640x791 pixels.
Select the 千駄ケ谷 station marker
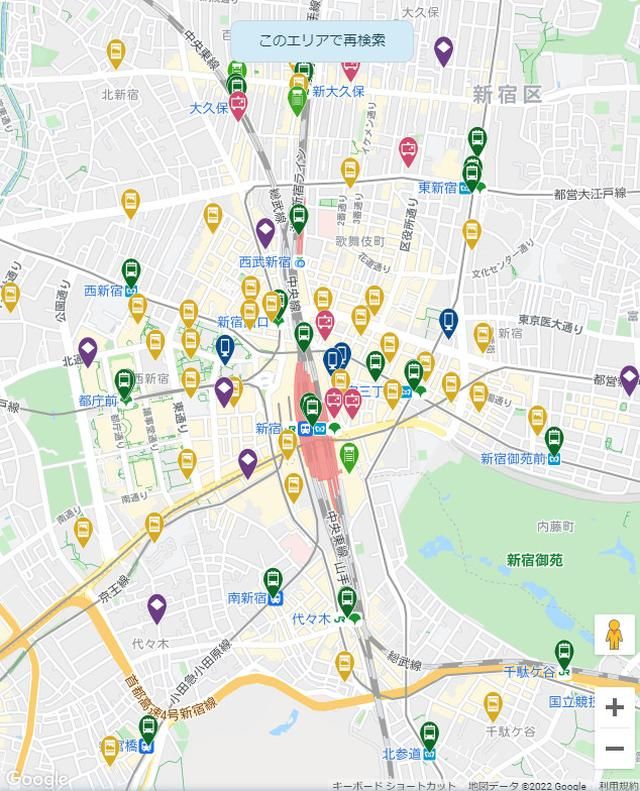(x=564, y=653)
